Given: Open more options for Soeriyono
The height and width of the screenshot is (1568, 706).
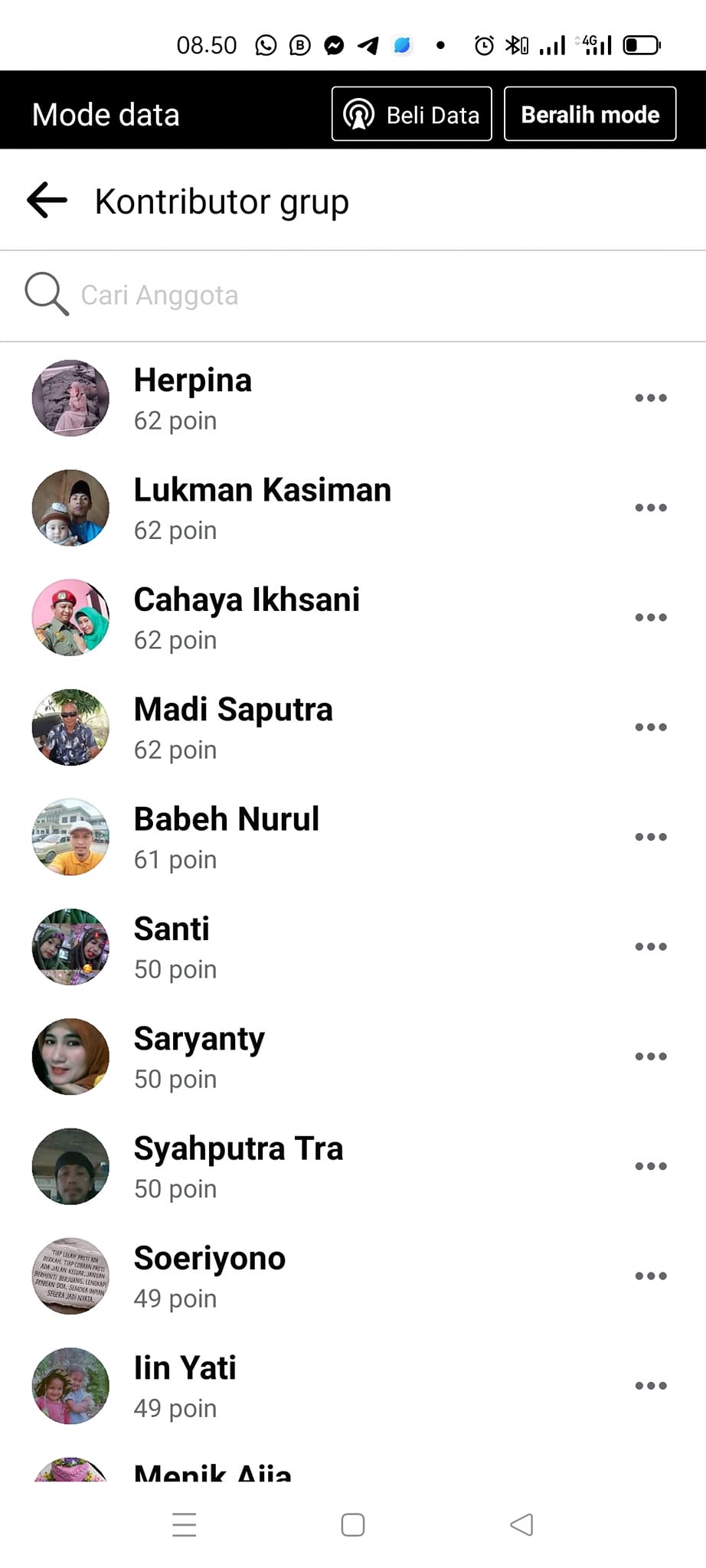Looking at the screenshot, I should pos(650,1276).
